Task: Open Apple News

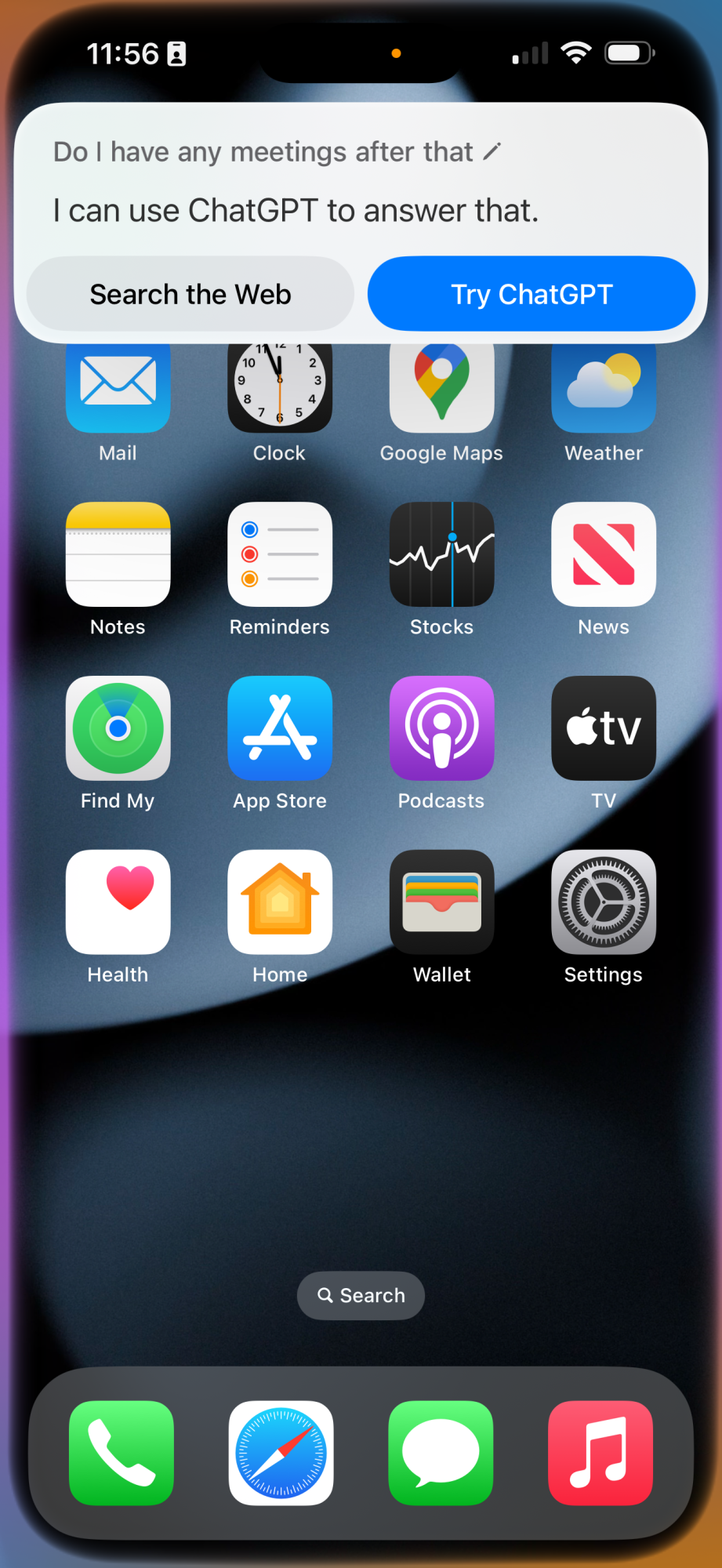Action: [x=604, y=554]
